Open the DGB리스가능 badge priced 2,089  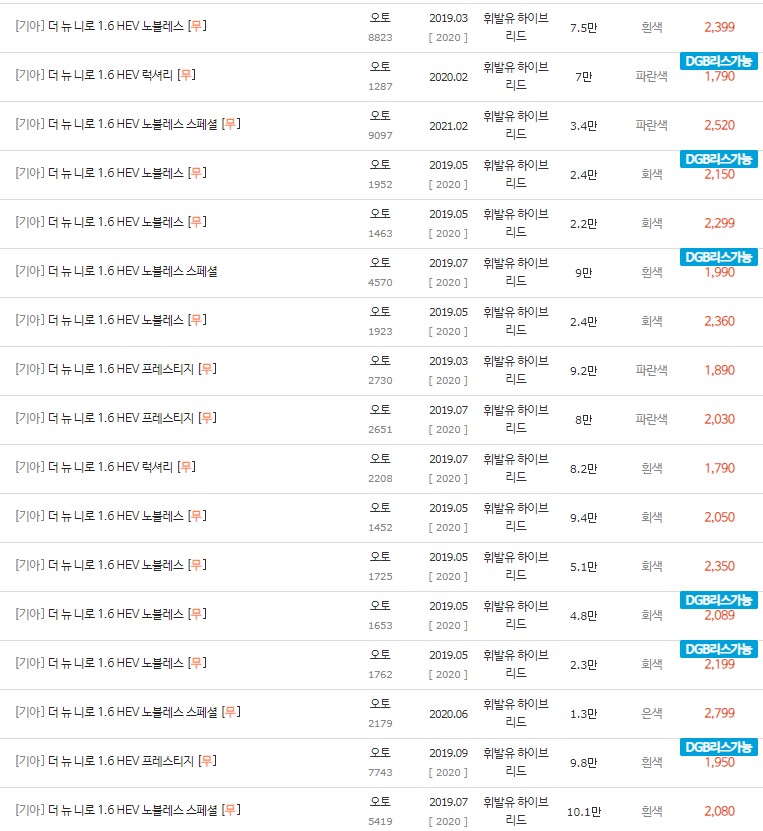(718, 601)
